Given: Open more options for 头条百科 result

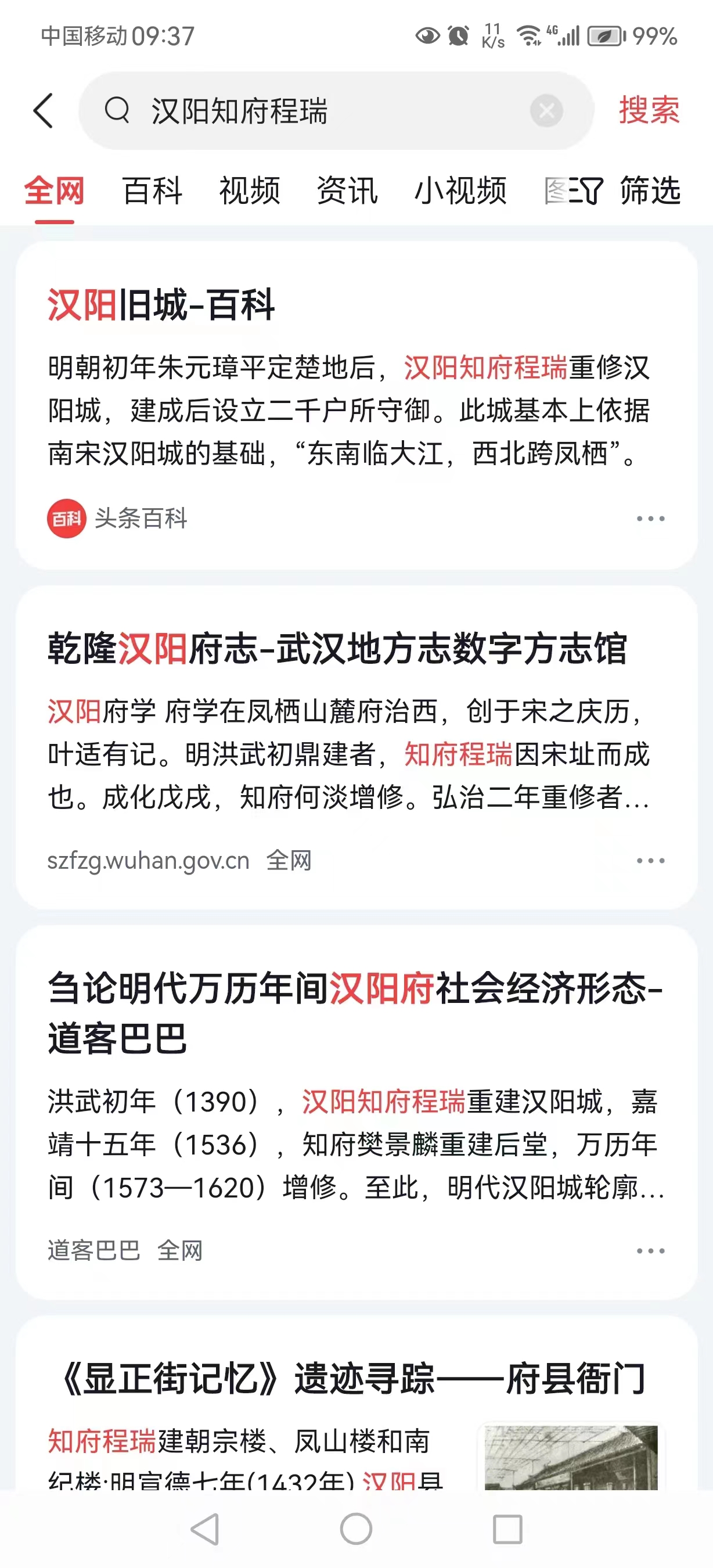Looking at the screenshot, I should tap(650, 519).
